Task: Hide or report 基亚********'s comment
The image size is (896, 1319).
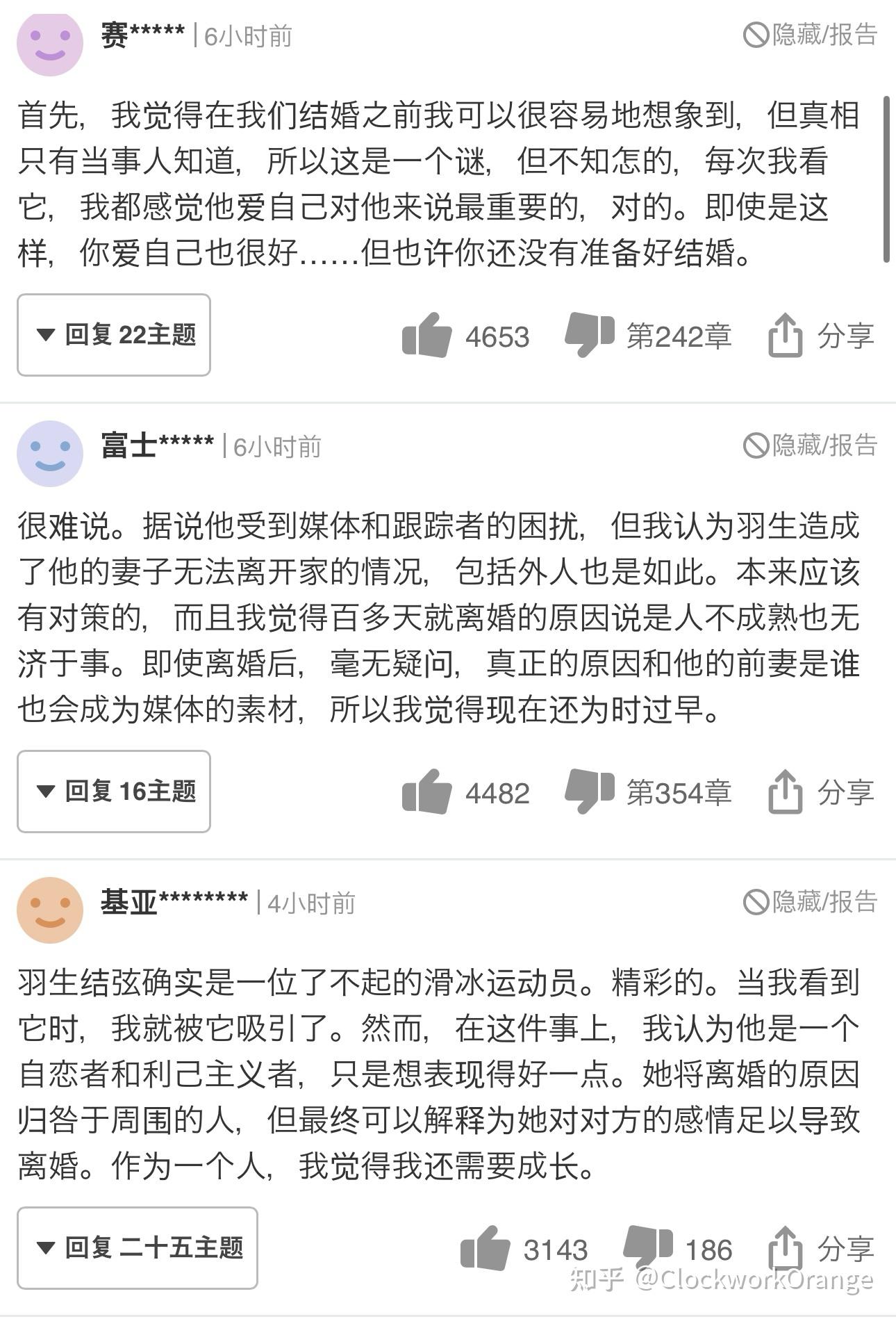Action: point(810,902)
